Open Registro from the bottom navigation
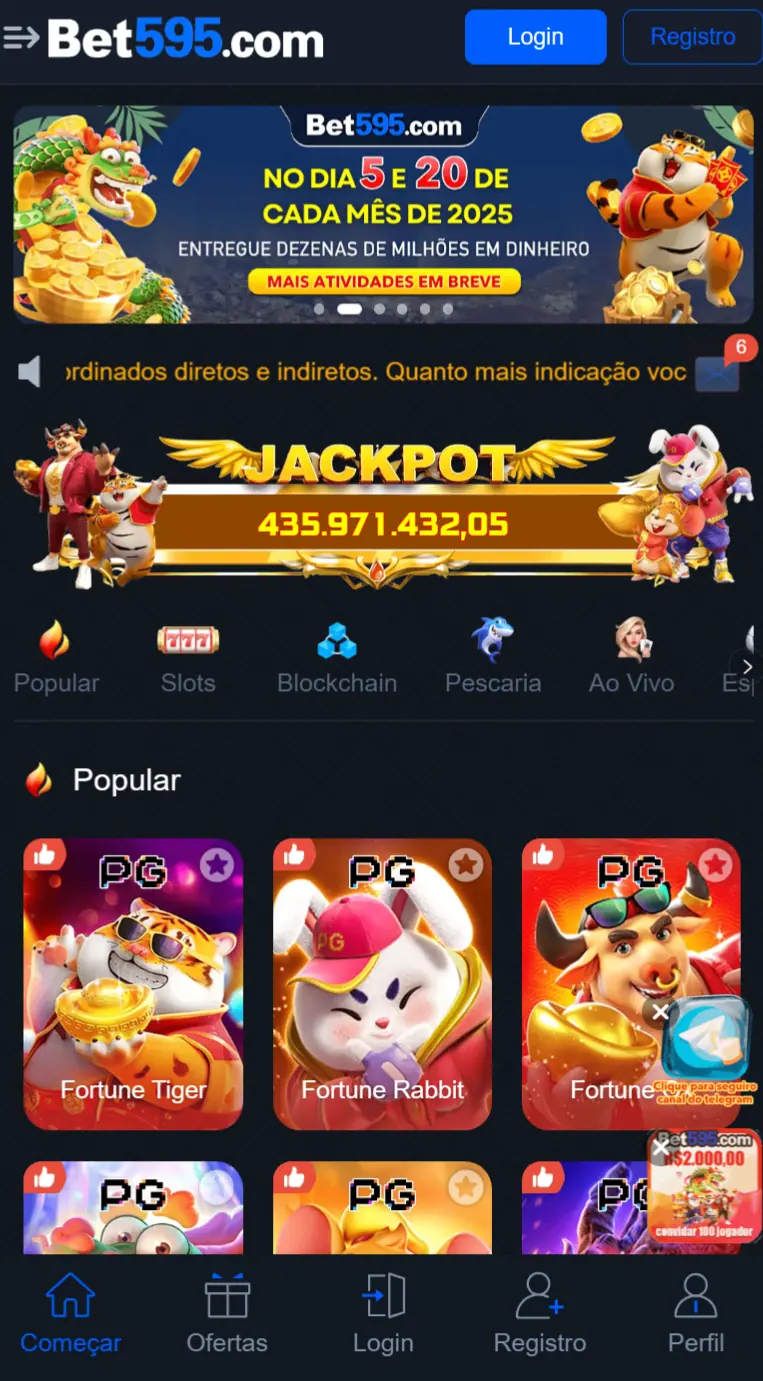The width and height of the screenshot is (763, 1381). click(x=540, y=1315)
